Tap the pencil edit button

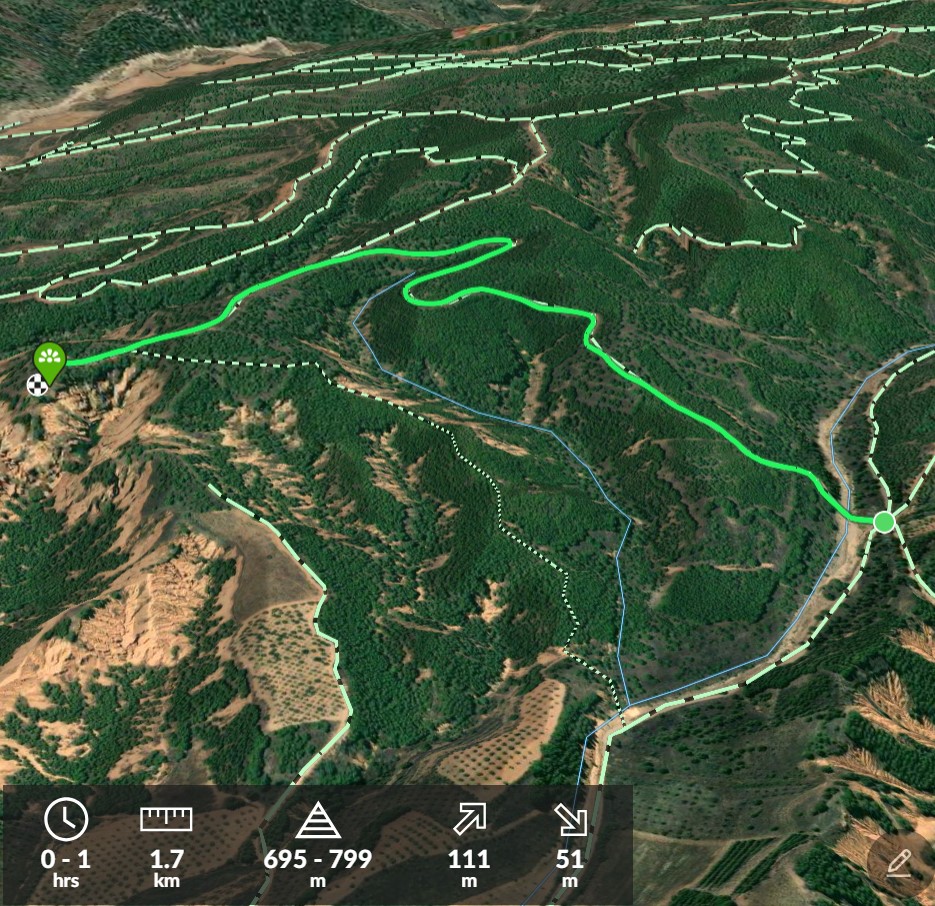click(898, 862)
